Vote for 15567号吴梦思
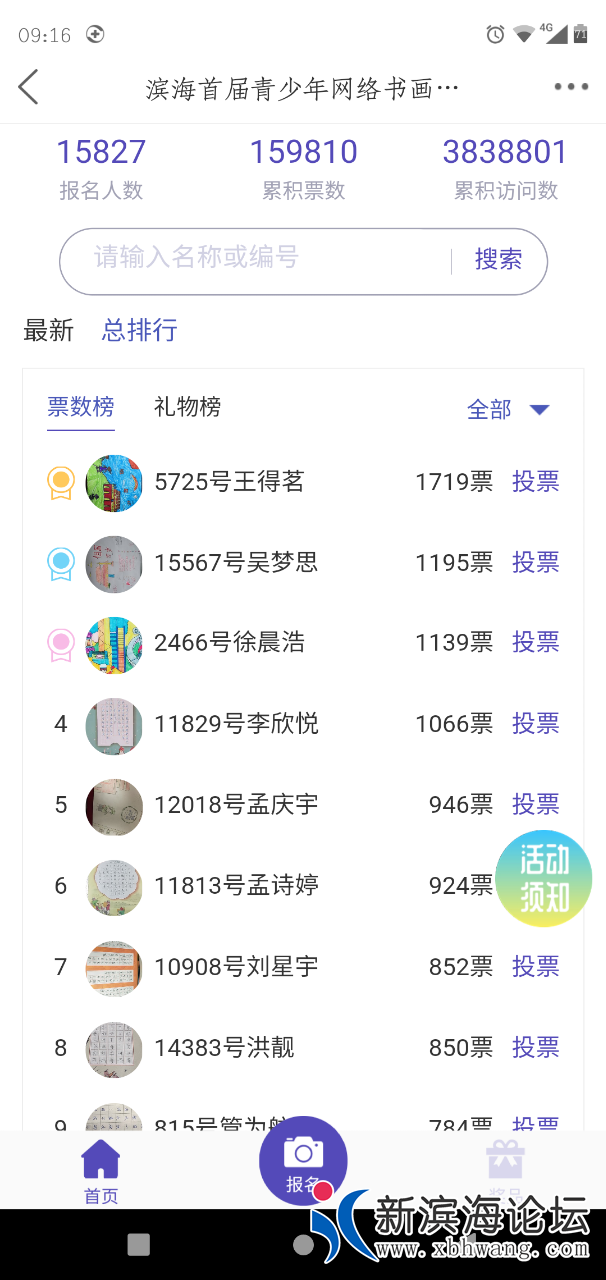The height and width of the screenshot is (1280, 606). click(535, 563)
